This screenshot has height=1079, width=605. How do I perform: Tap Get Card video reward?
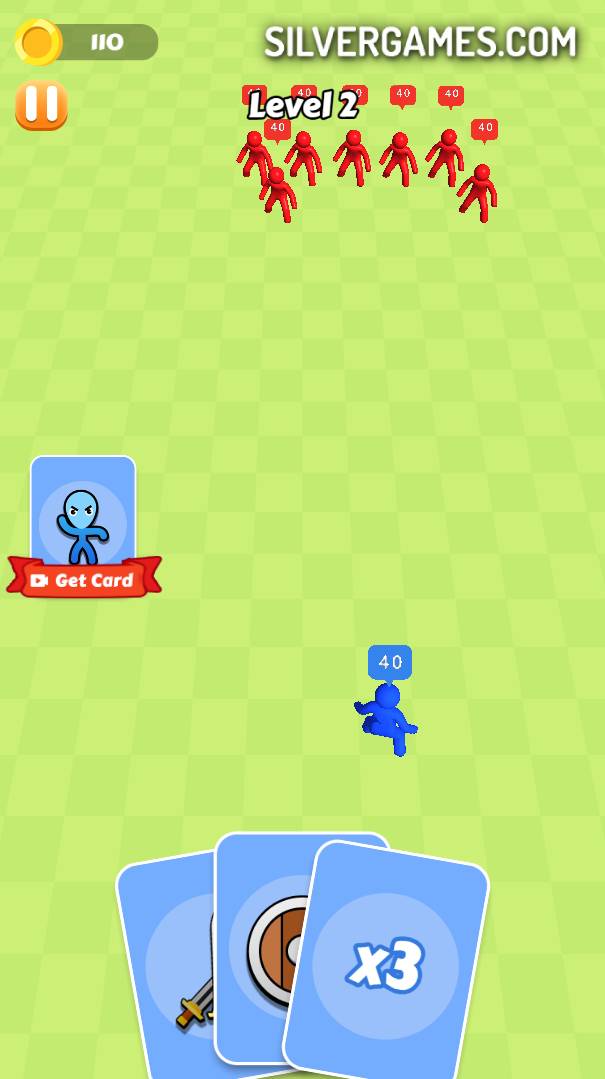pyautogui.click(x=84, y=580)
